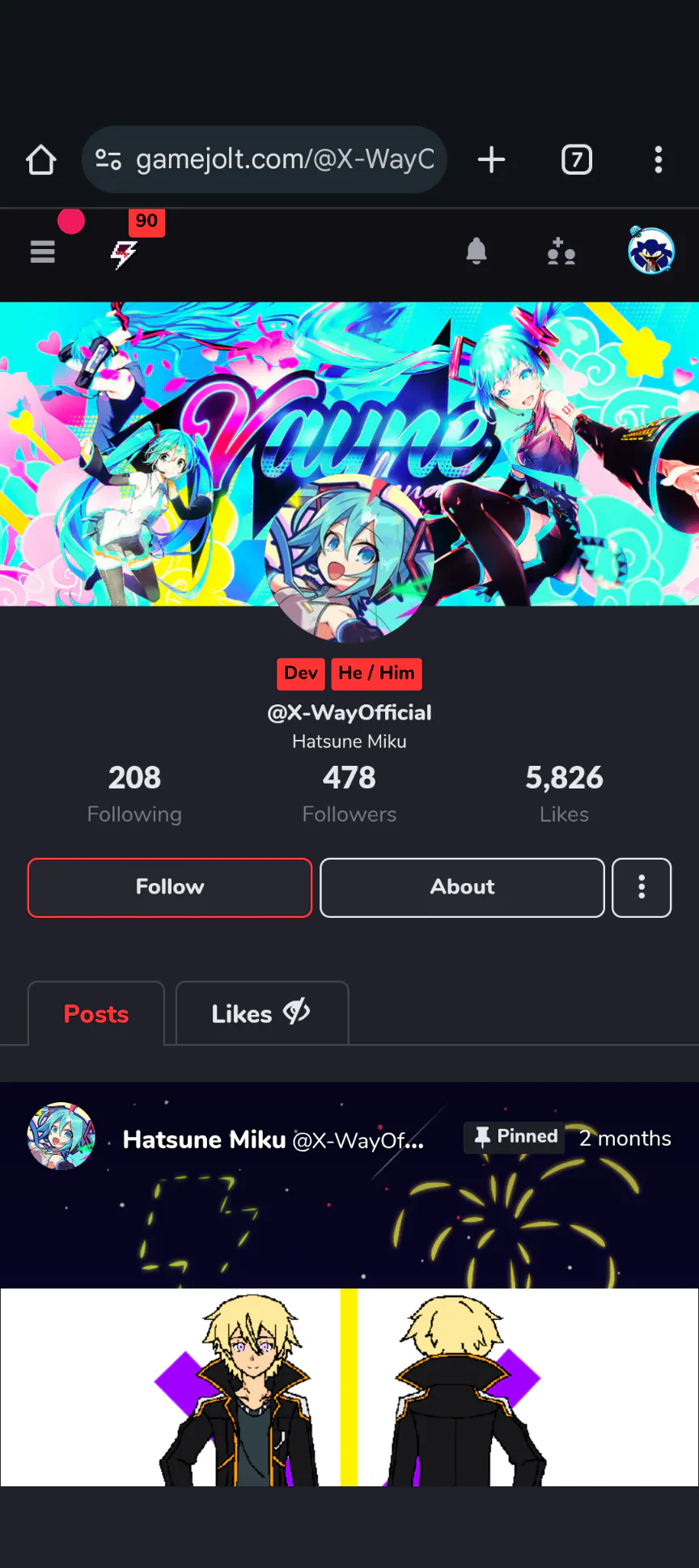
Task: Follow @X-WayOfficial
Action: pyautogui.click(x=170, y=887)
